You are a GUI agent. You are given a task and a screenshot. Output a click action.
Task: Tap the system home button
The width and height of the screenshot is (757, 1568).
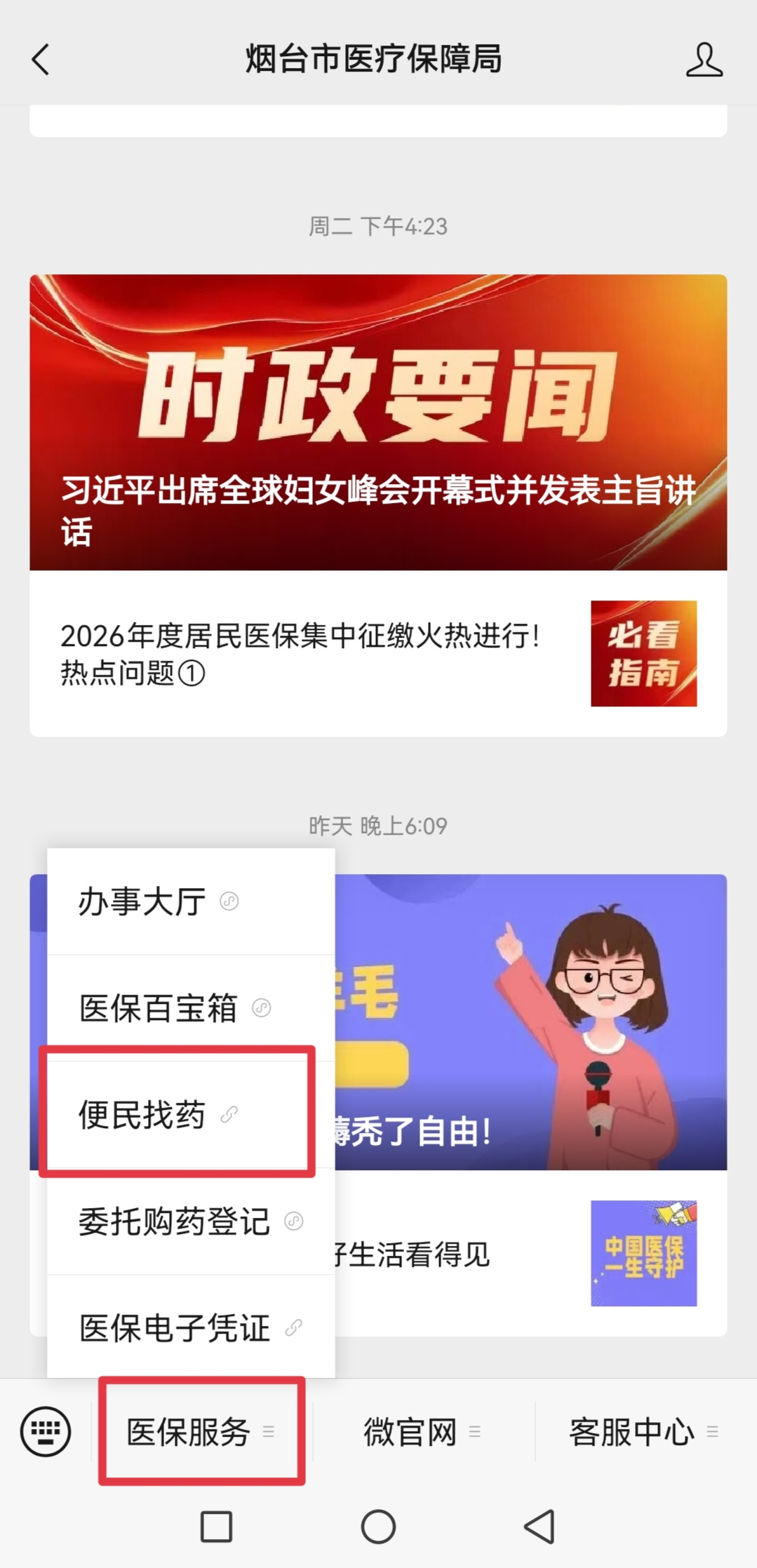pos(378,1527)
